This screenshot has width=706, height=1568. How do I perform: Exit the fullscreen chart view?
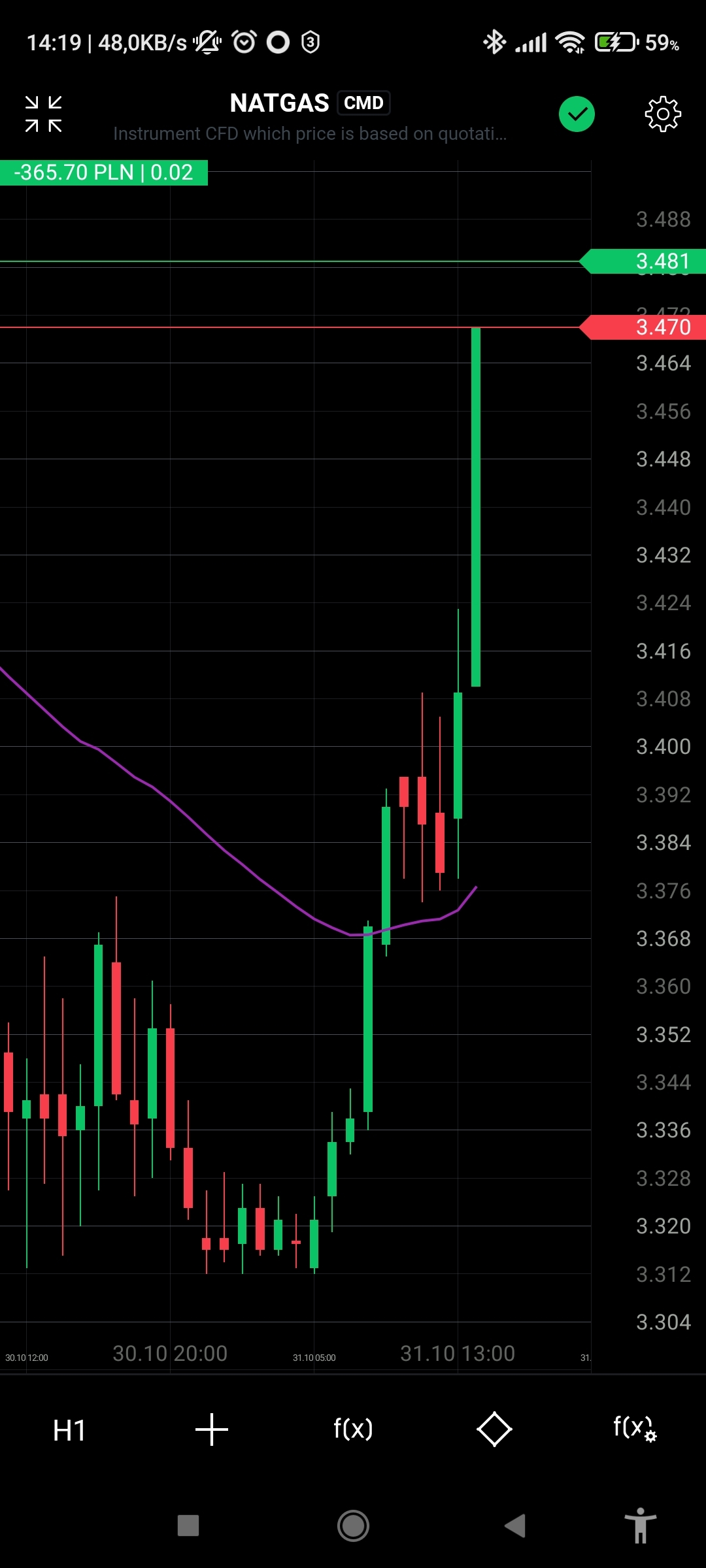(x=43, y=114)
